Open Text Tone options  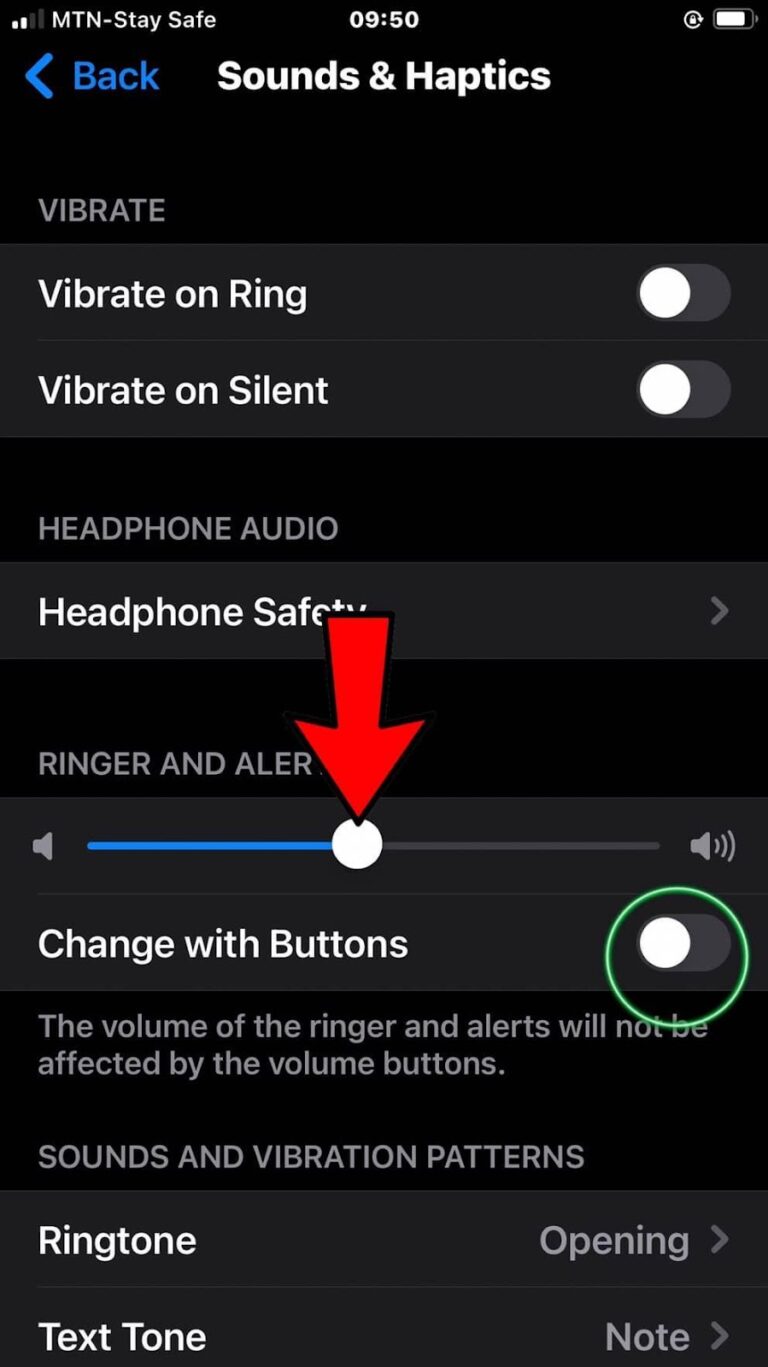pos(384,1330)
